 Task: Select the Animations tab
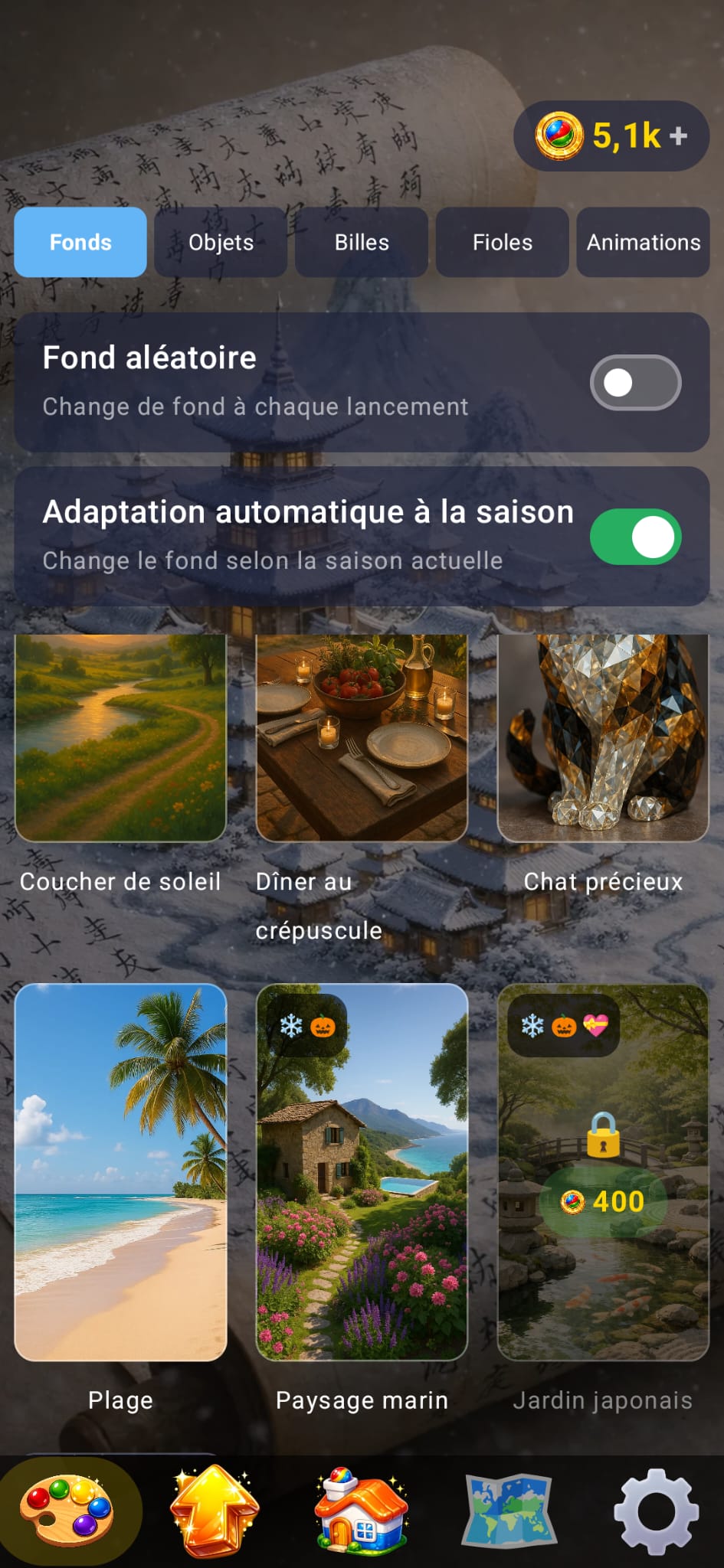[x=644, y=242]
